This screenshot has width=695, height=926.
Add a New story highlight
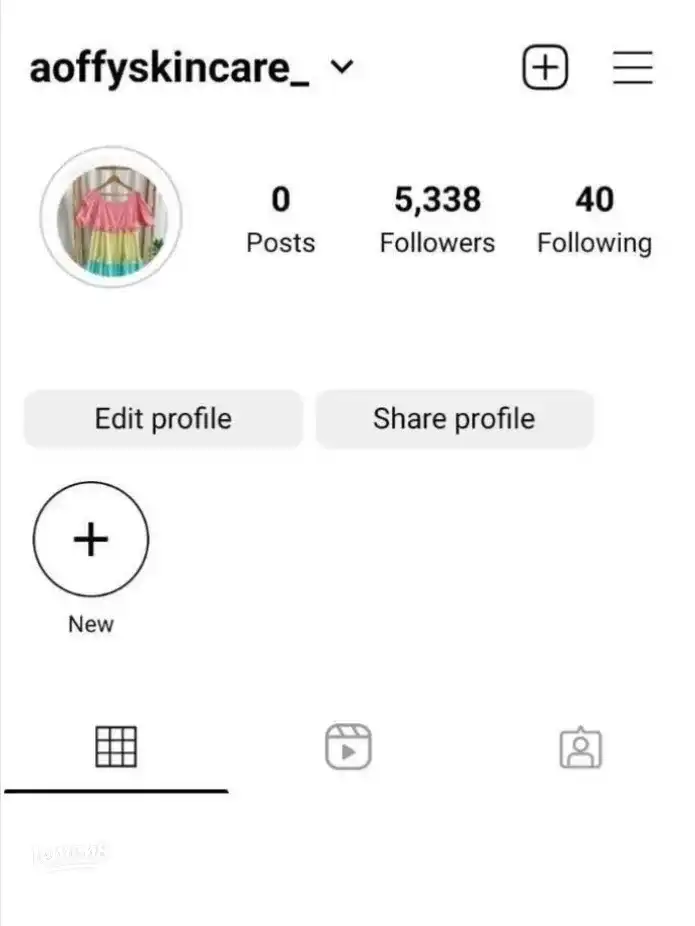(91, 540)
